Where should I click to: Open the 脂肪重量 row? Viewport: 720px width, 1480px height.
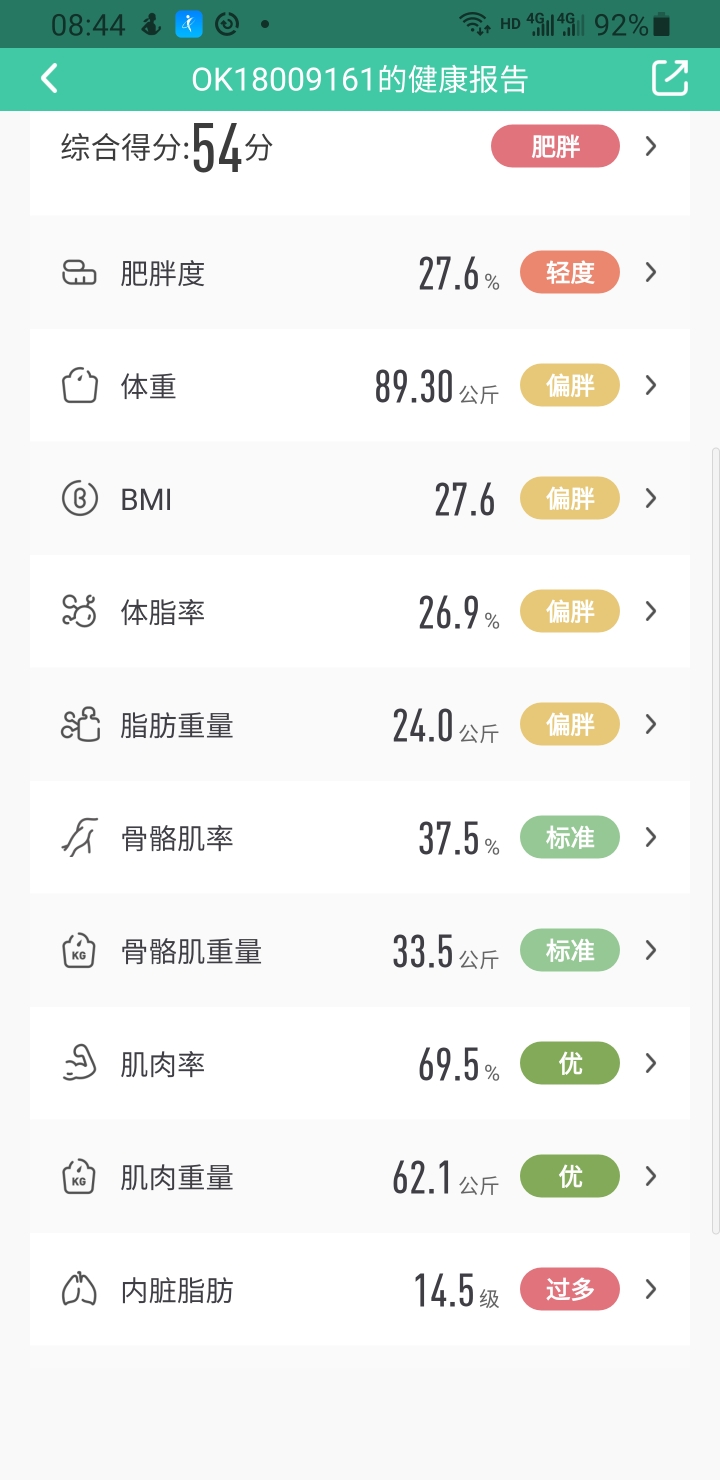[x=360, y=724]
